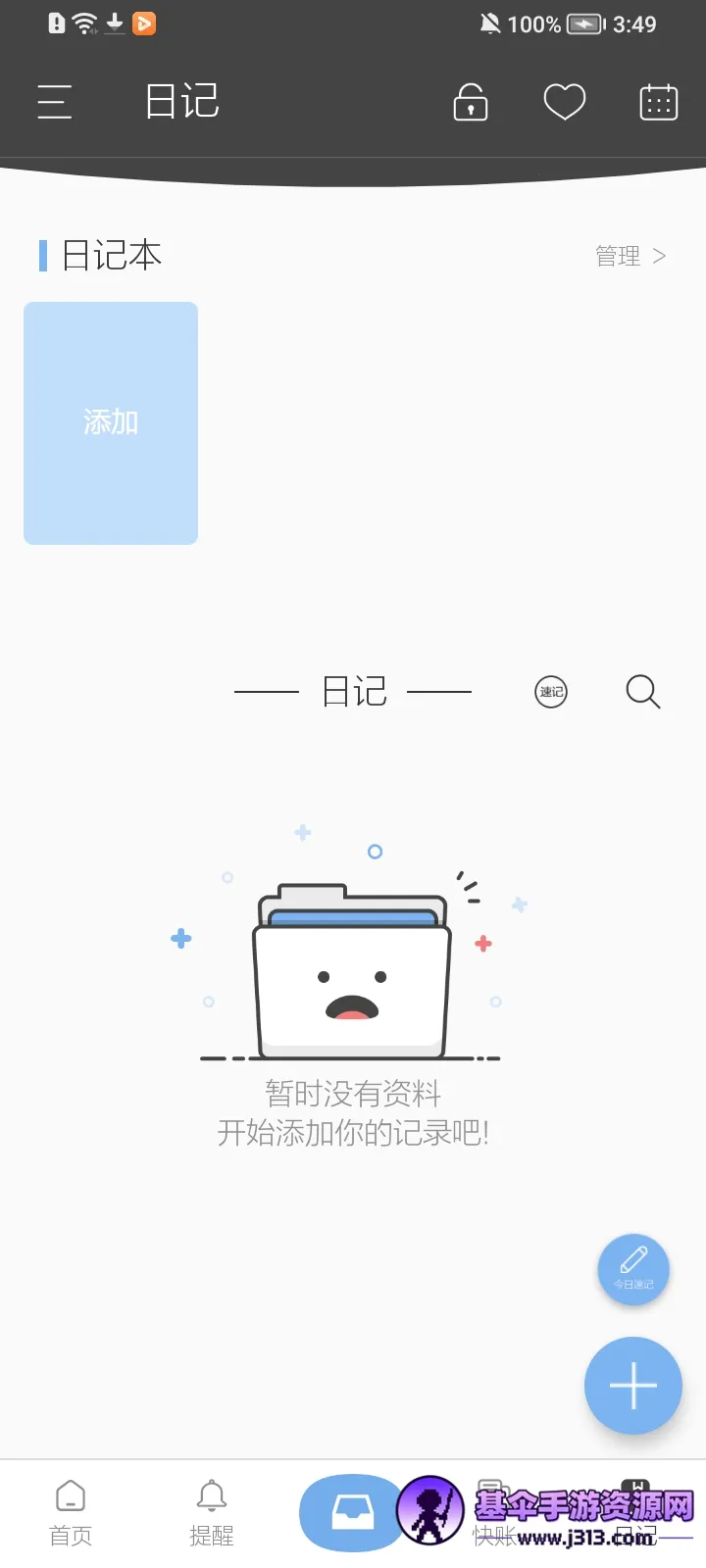Open the hamburger drawer menu

point(55,102)
